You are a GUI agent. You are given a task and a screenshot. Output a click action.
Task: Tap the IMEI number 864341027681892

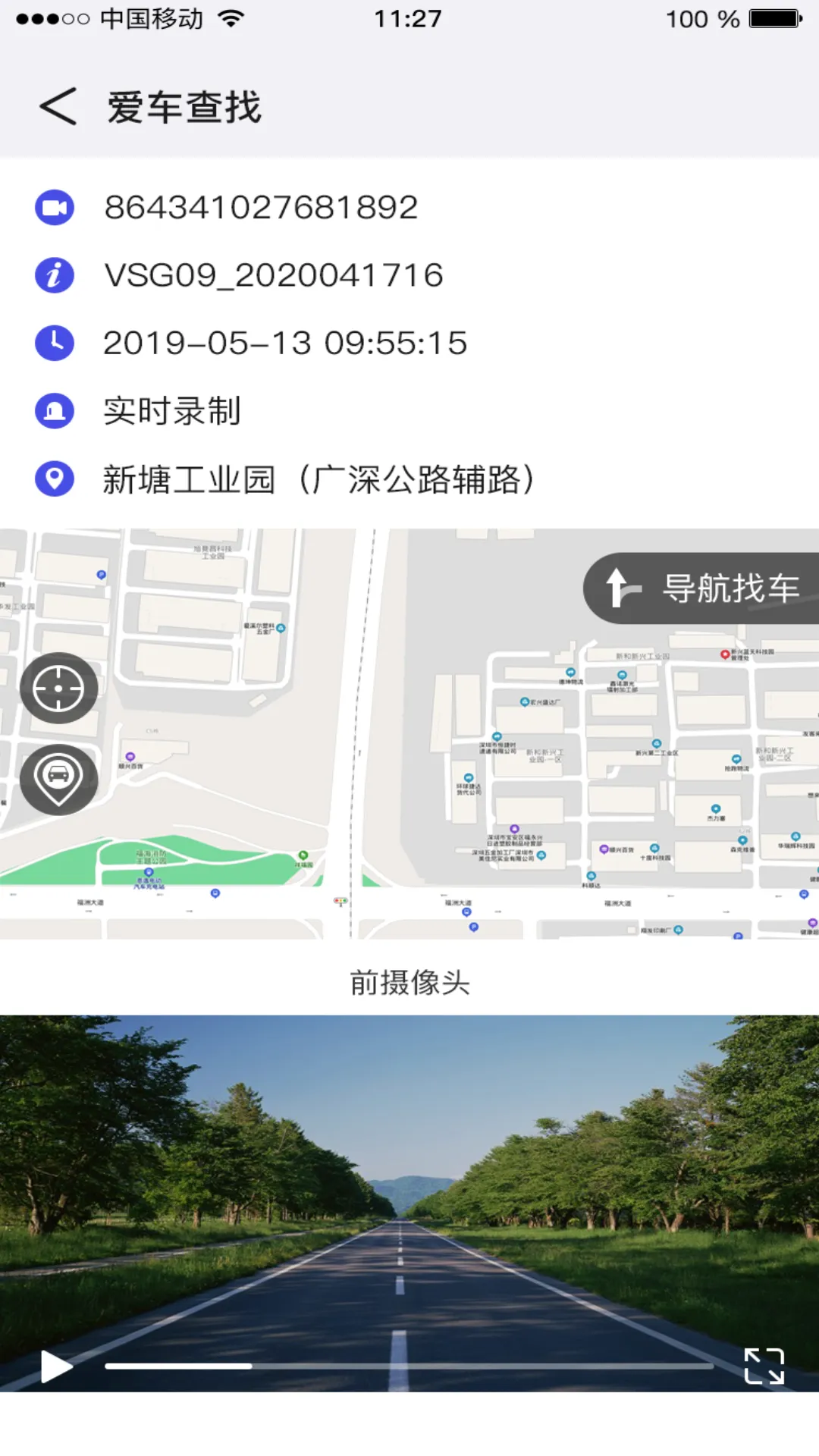click(x=260, y=207)
